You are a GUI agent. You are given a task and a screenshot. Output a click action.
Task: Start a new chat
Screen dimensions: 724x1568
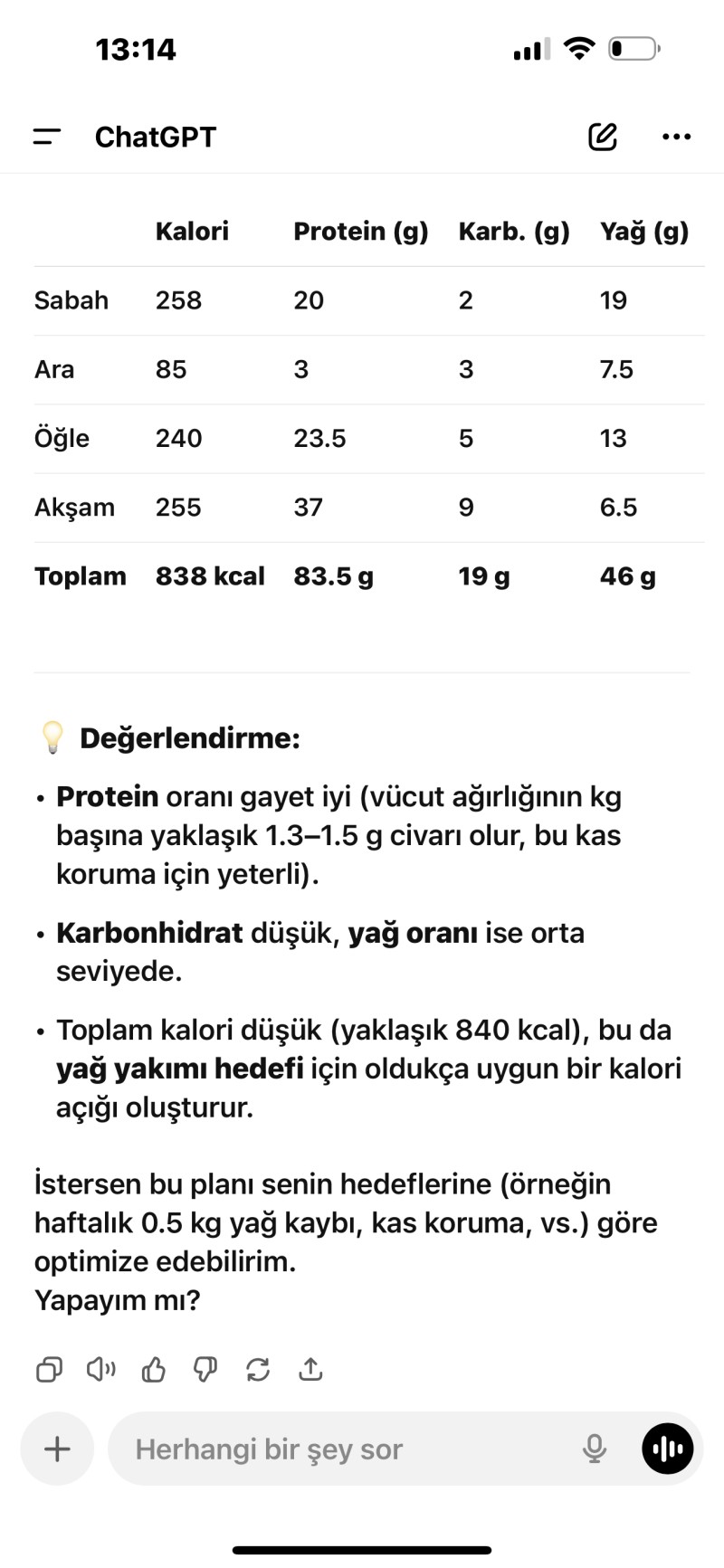coord(603,137)
